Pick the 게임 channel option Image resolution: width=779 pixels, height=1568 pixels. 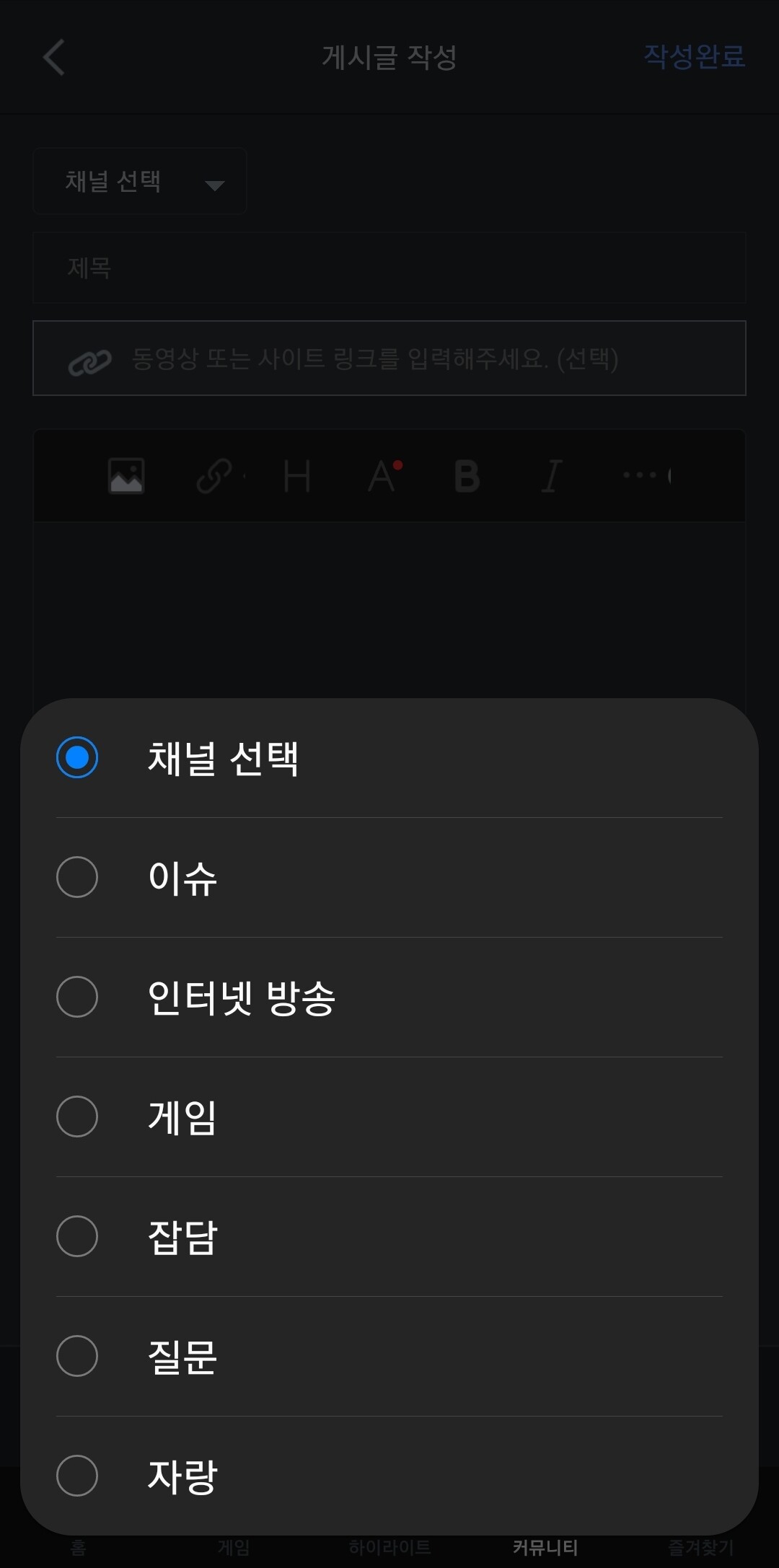(389, 1116)
